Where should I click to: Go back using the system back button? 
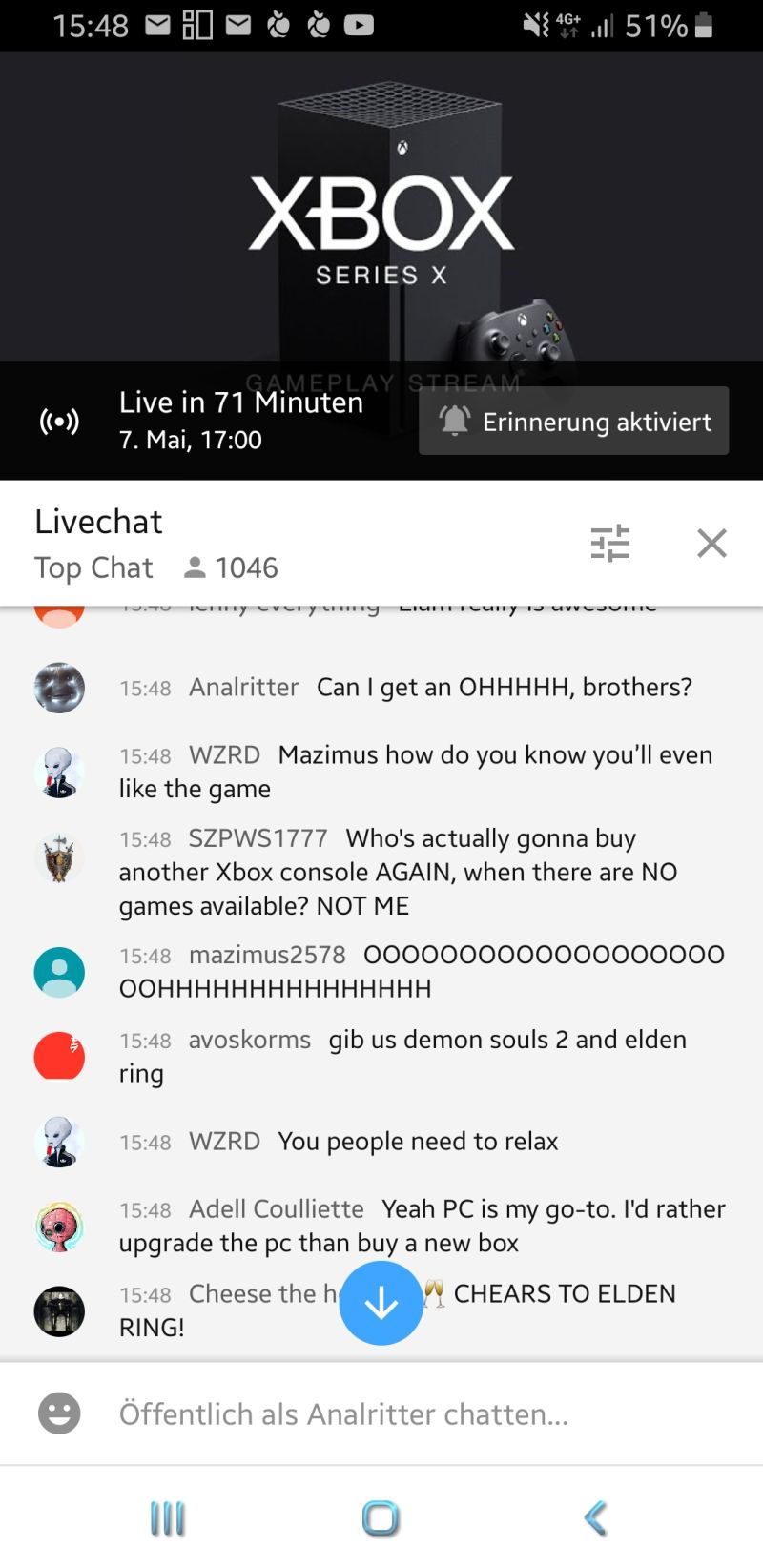(x=595, y=1517)
